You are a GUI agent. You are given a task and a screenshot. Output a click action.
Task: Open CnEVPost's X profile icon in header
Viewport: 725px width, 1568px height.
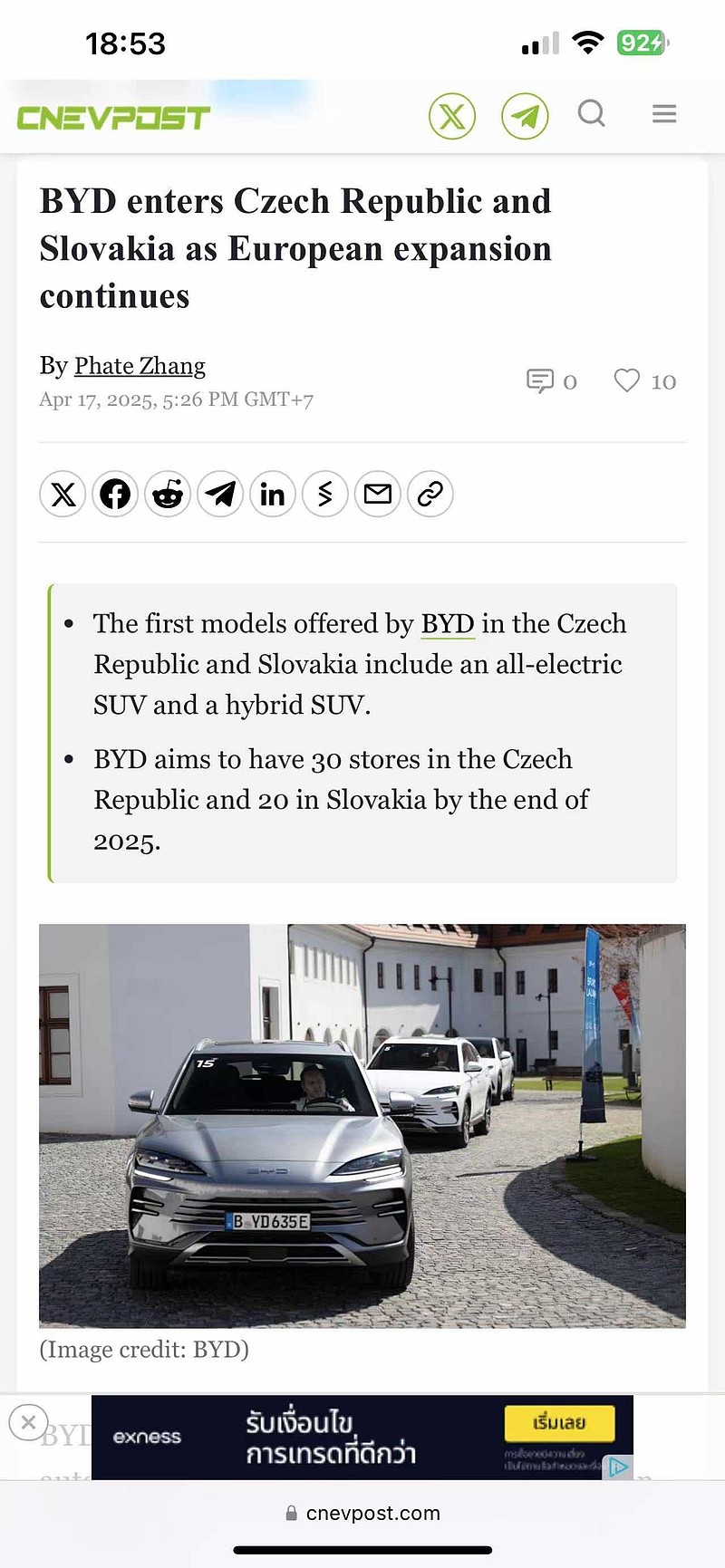(451, 117)
